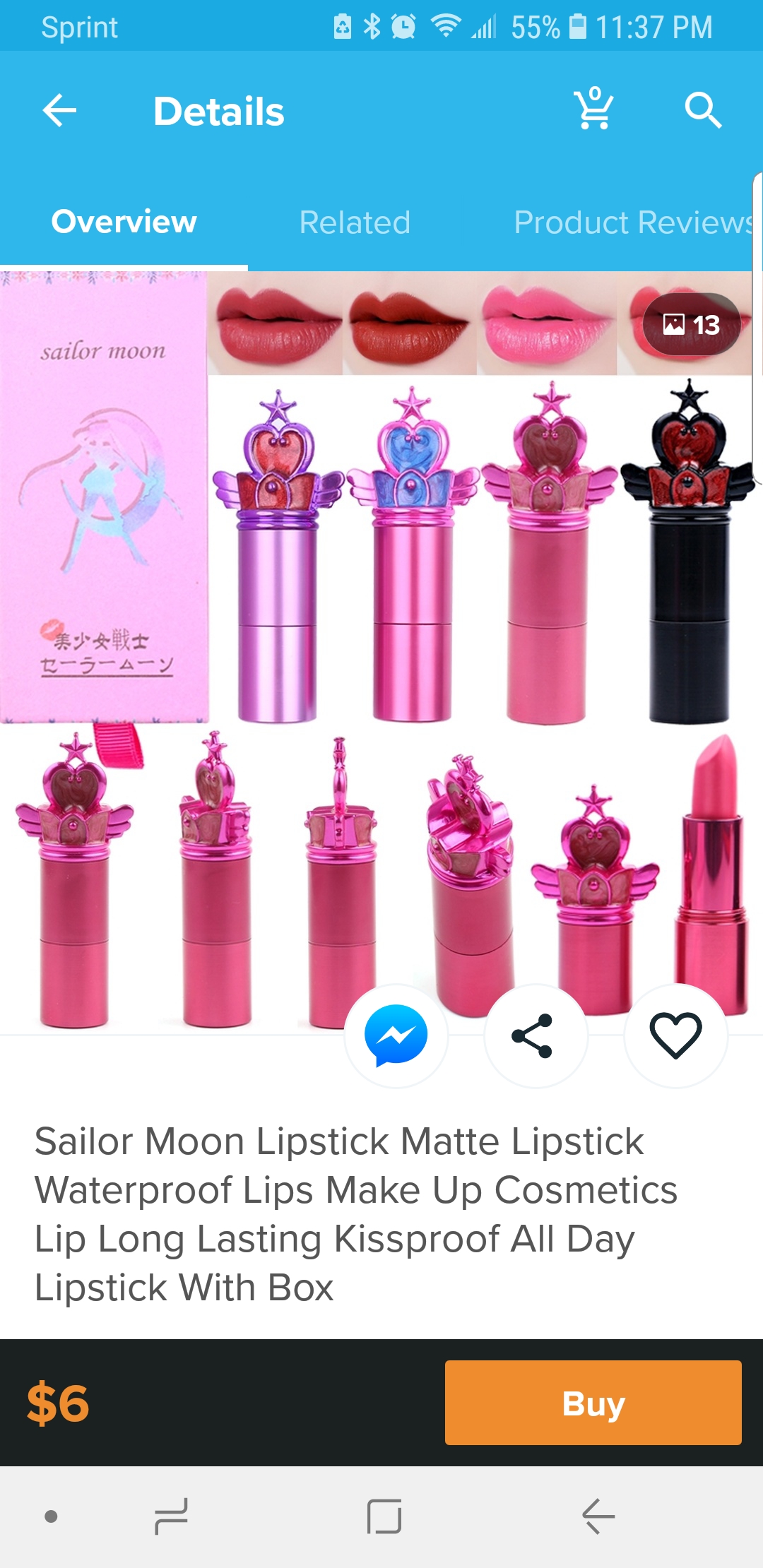Screen dimensions: 763x1568
Task: Go back using the app bar arrow
Action: click(59, 111)
